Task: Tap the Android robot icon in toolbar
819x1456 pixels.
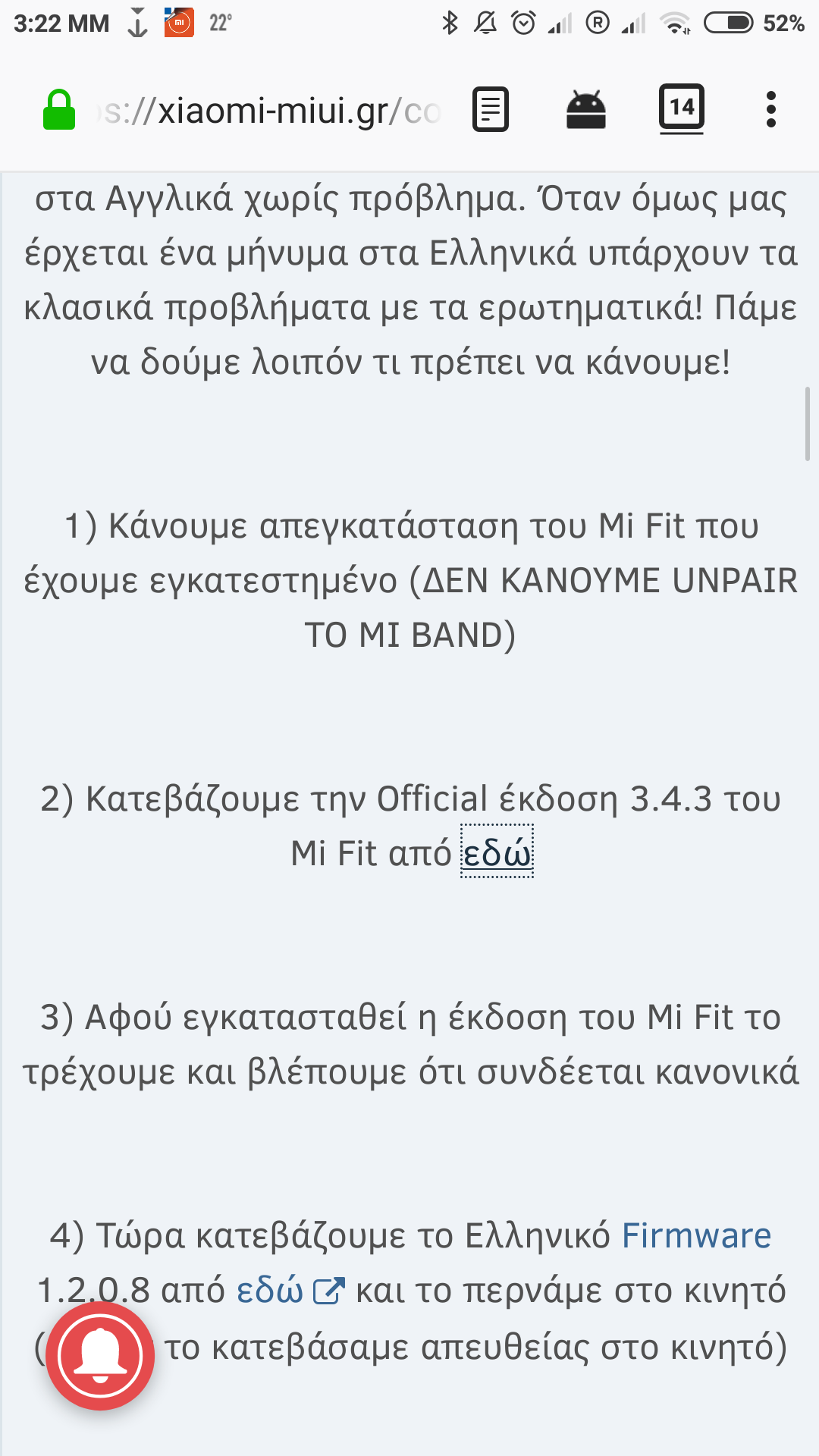Action: point(586,110)
